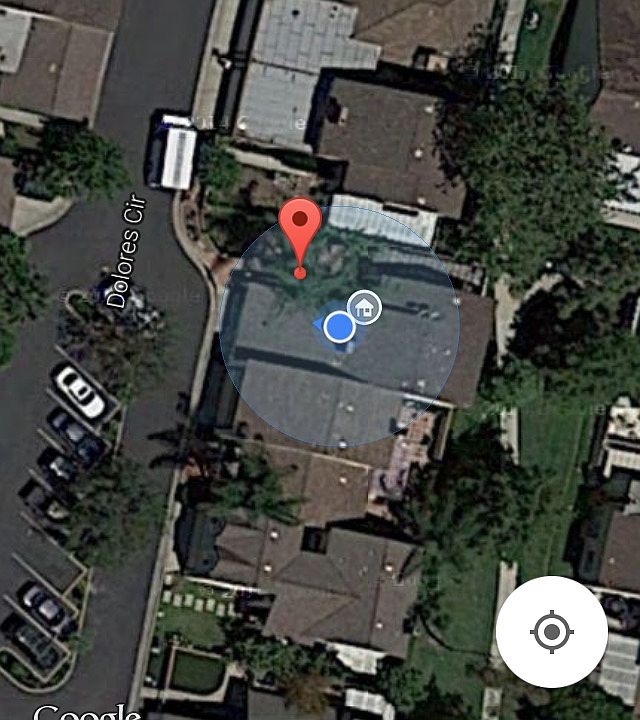Select the red dropped pin marker
This screenshot has height=720, width=640.
click(x=300, y=228)
